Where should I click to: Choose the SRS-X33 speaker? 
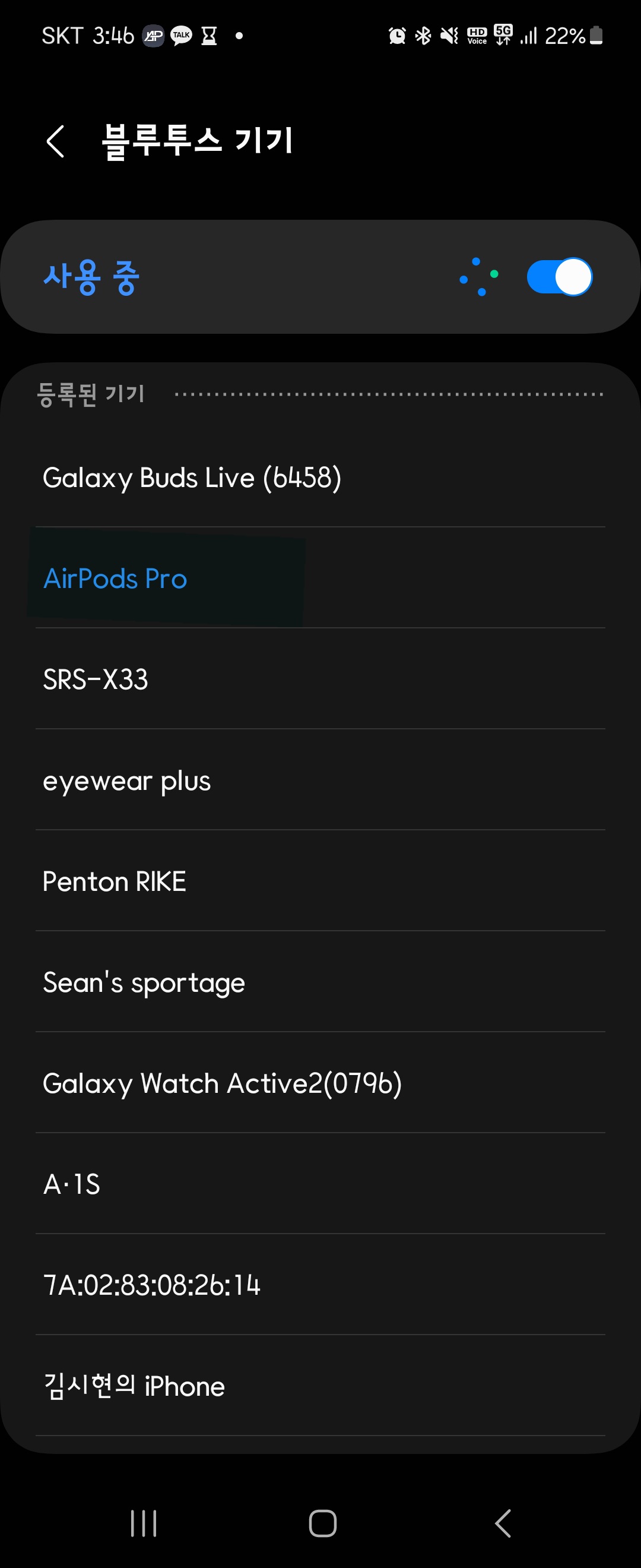(320, 679)
